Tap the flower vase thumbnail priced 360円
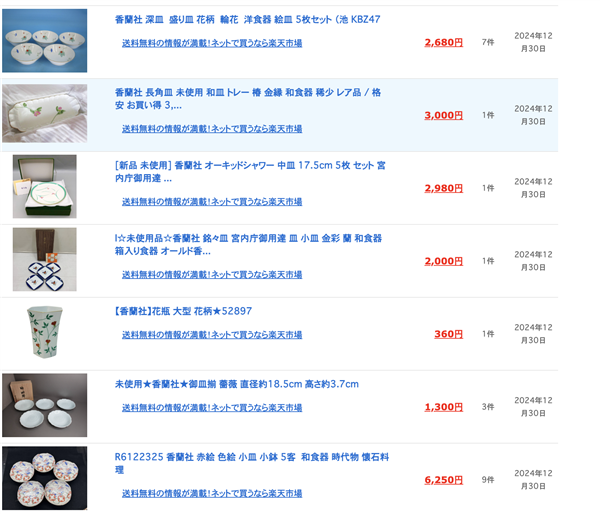Screen dimensions: 600x514 45,332
